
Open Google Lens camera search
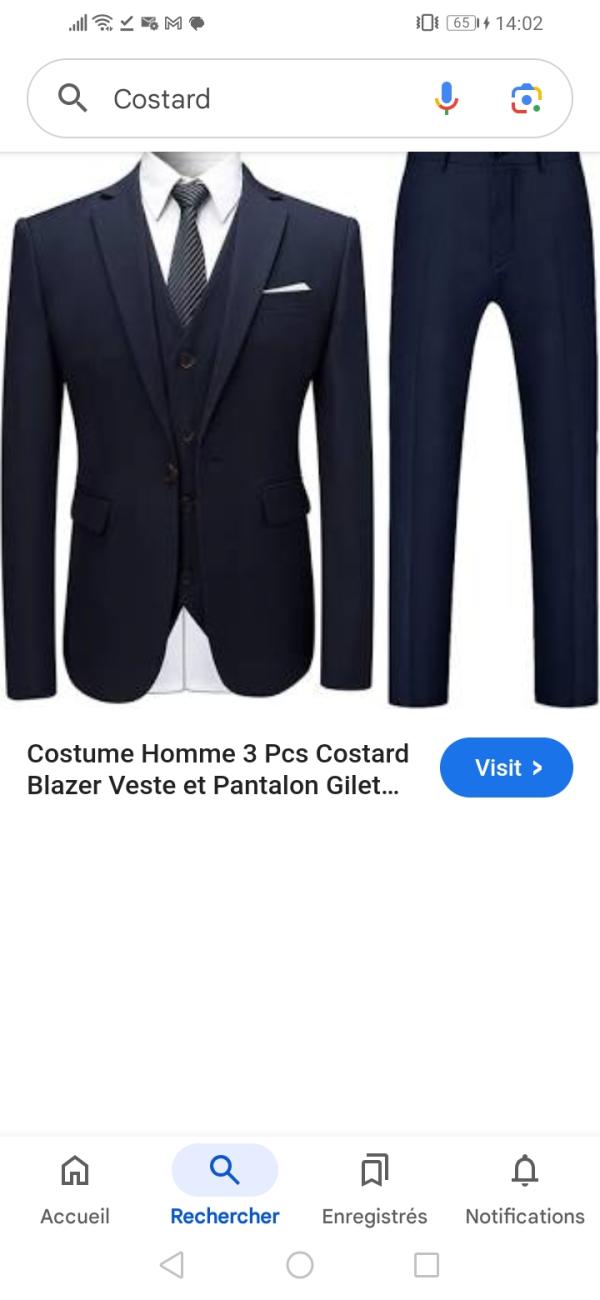526,98
